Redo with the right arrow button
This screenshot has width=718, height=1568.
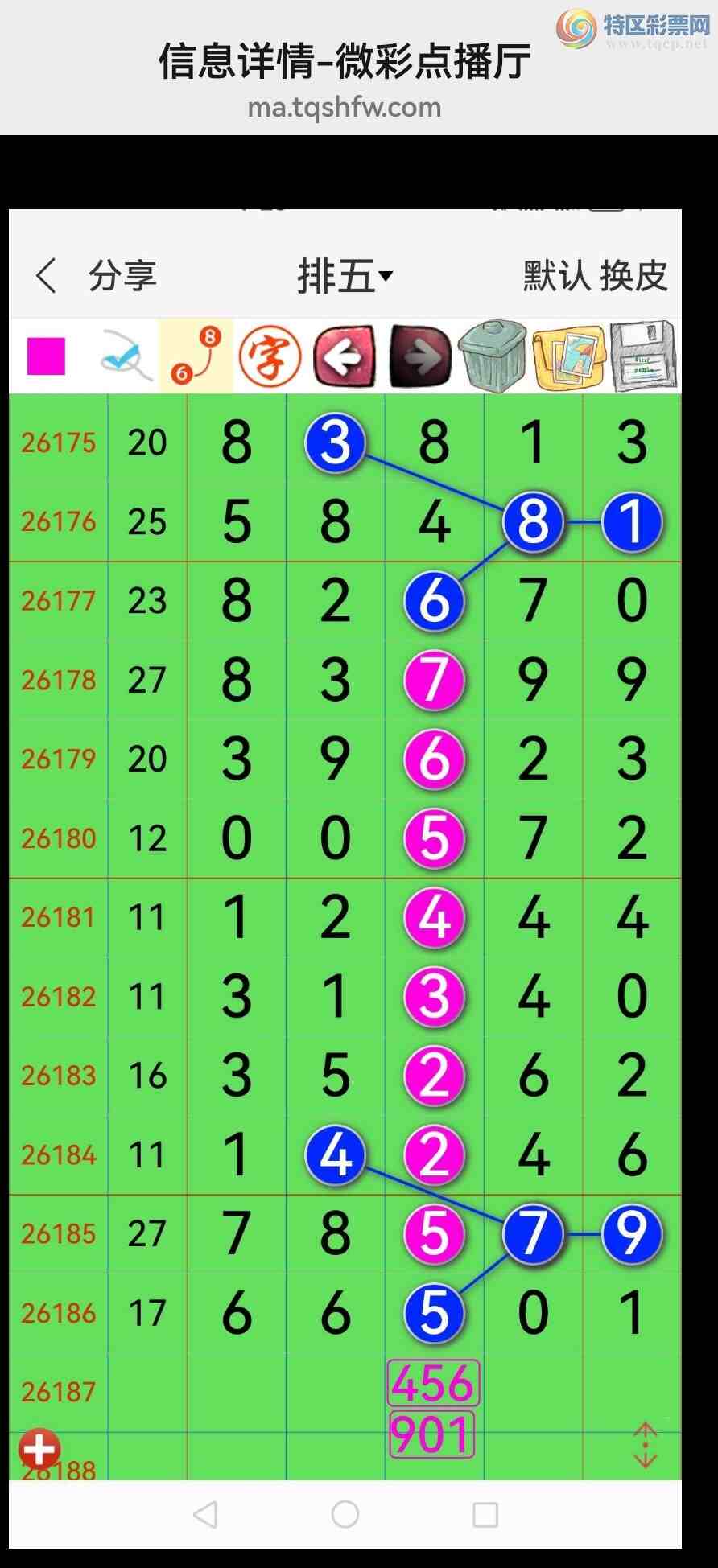click(420, 356)
